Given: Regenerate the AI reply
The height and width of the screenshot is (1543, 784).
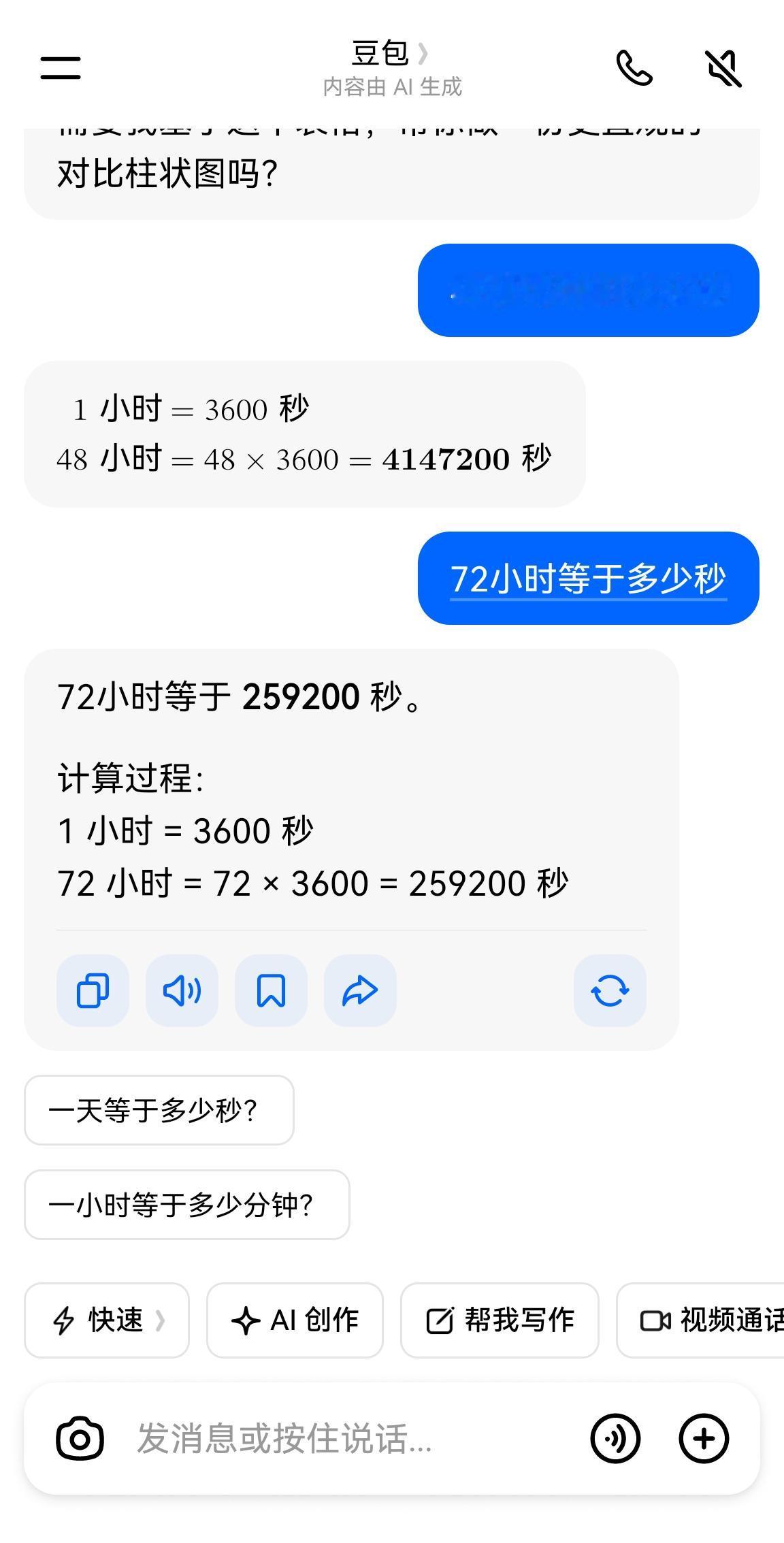Looking at the screenshot, I should coord(609,991).
